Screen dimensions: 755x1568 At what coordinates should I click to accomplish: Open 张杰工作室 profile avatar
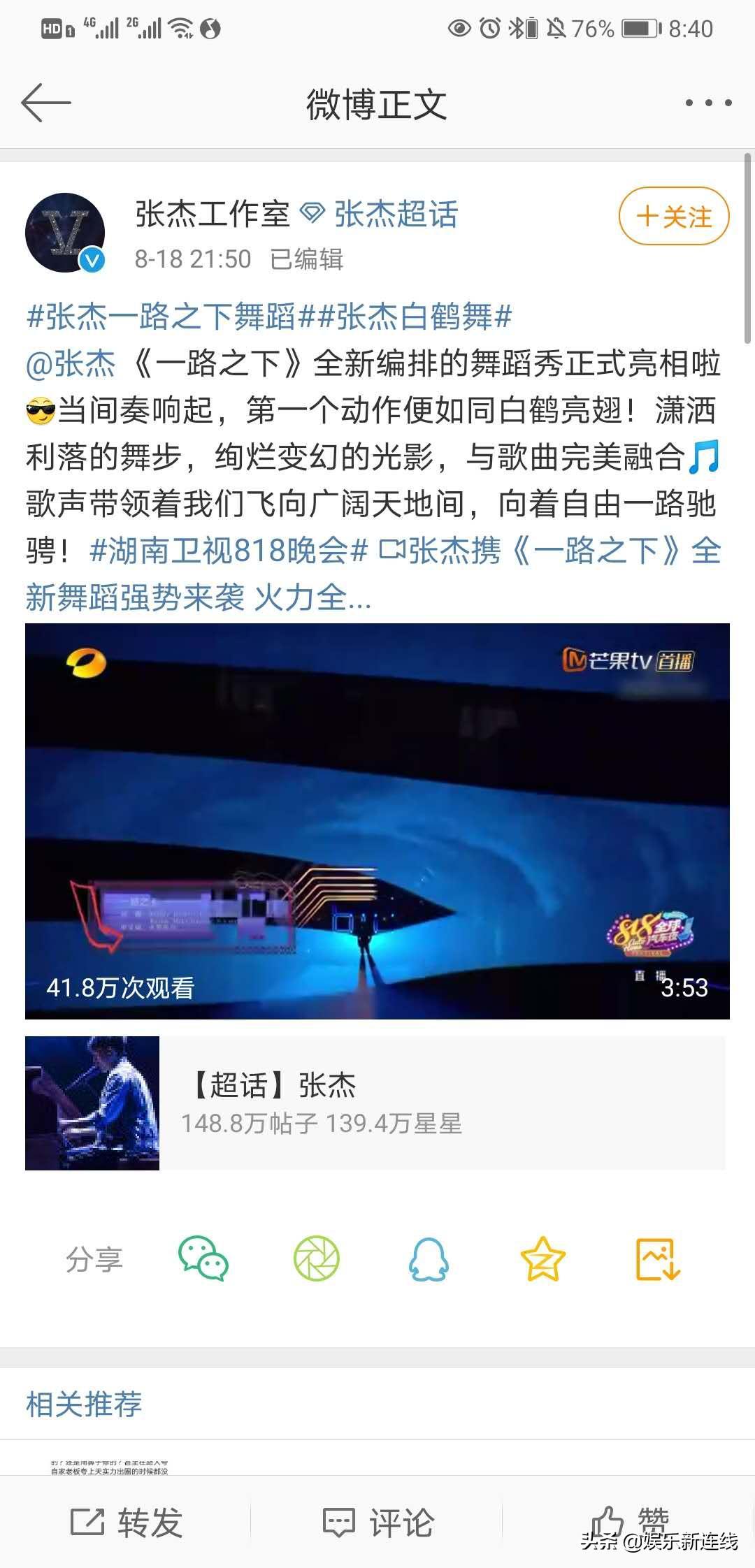tap(65, 233)
